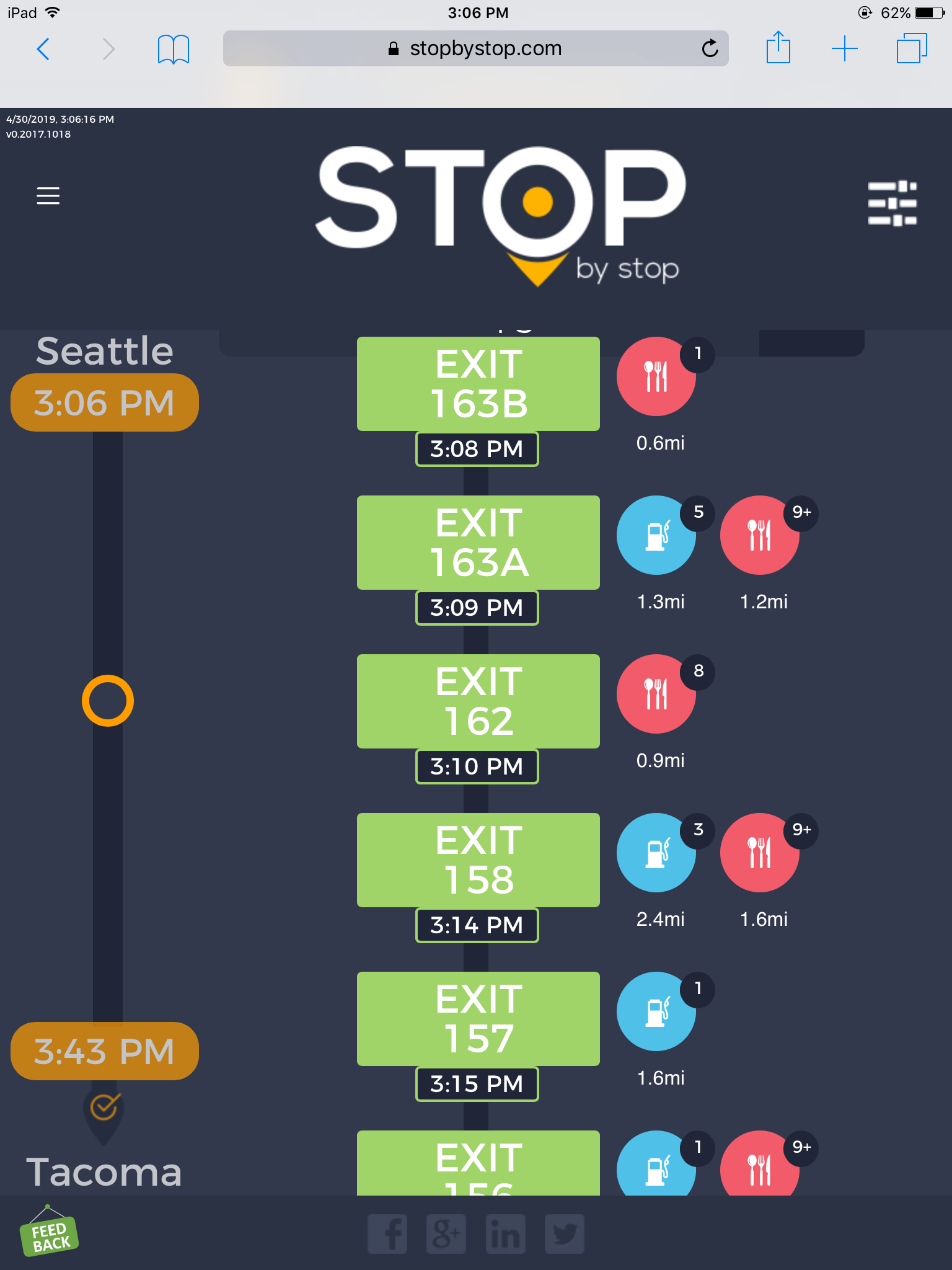The width and height of the screenshot is (952, 1270).
Task: Show restaurants at Exit 158
Action: pyautogui.click(x=760, y=853)
